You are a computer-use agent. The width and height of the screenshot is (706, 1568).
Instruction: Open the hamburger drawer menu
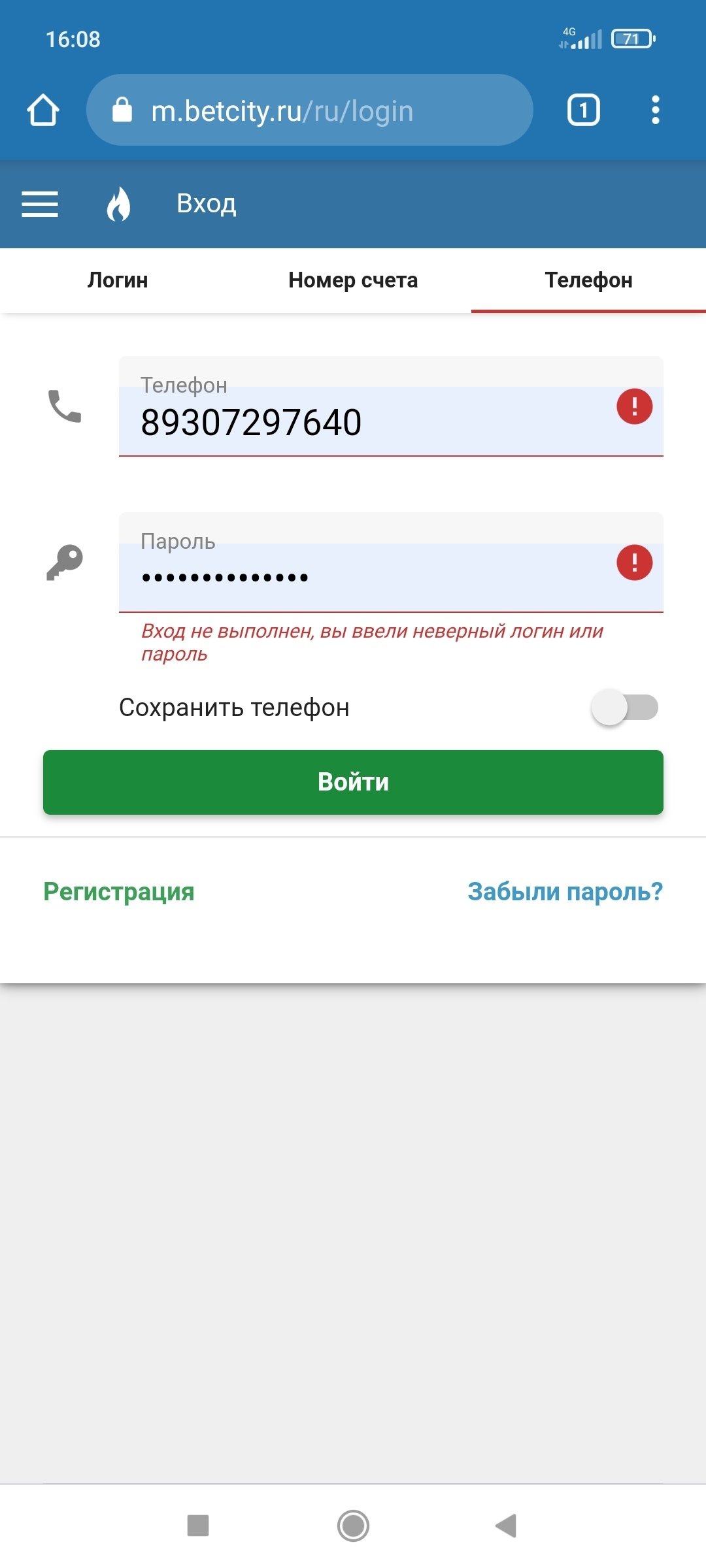point(40,204)
